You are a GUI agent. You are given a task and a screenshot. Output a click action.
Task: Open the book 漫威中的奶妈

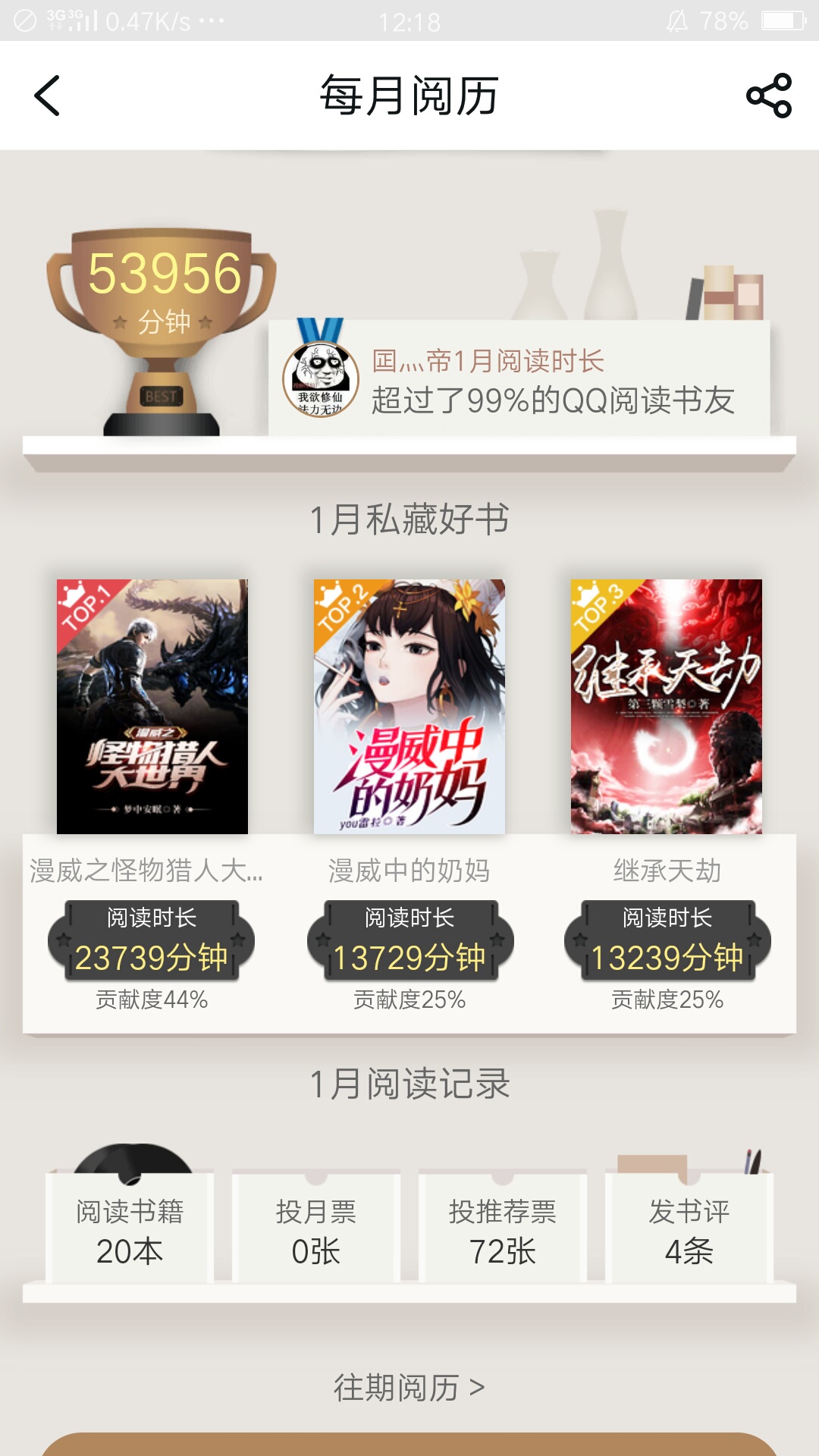409,706
